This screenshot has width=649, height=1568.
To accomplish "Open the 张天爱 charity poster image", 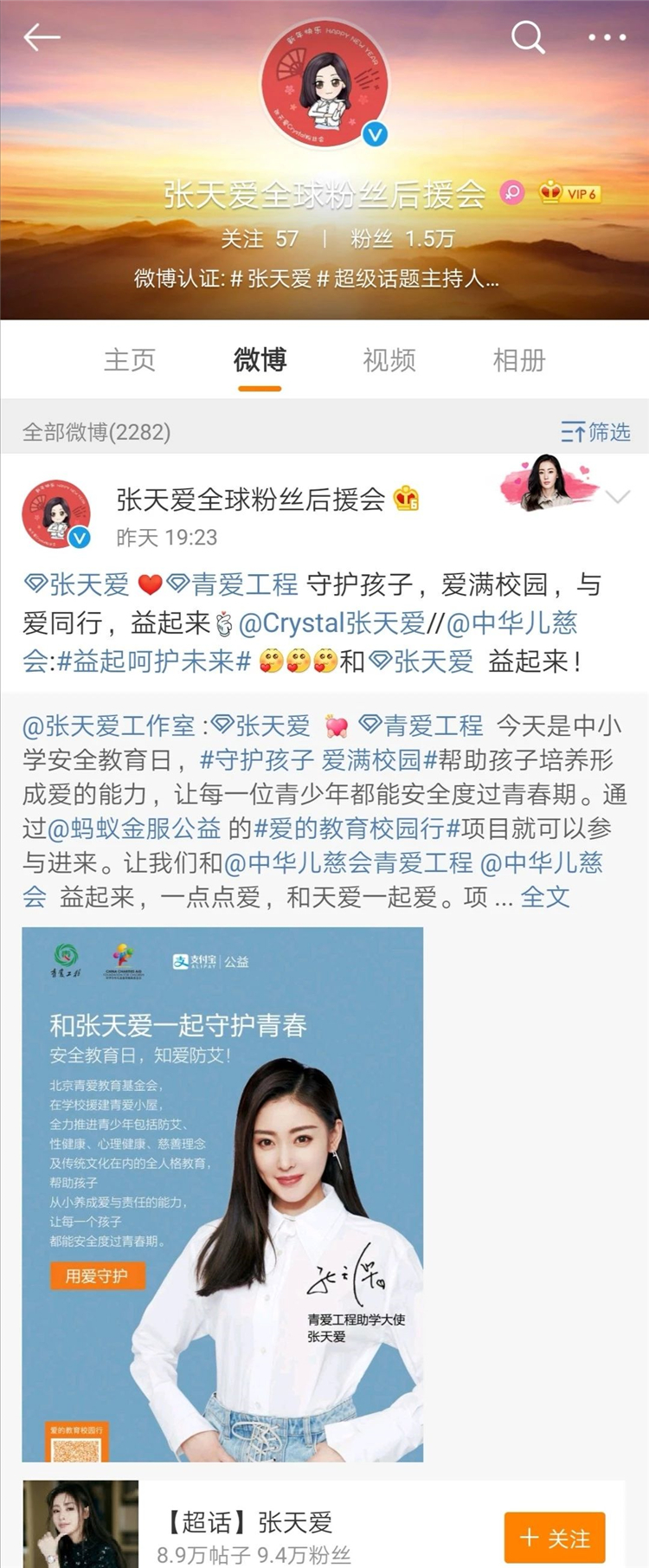I will pyautogui.click(x=222, y=1195).
